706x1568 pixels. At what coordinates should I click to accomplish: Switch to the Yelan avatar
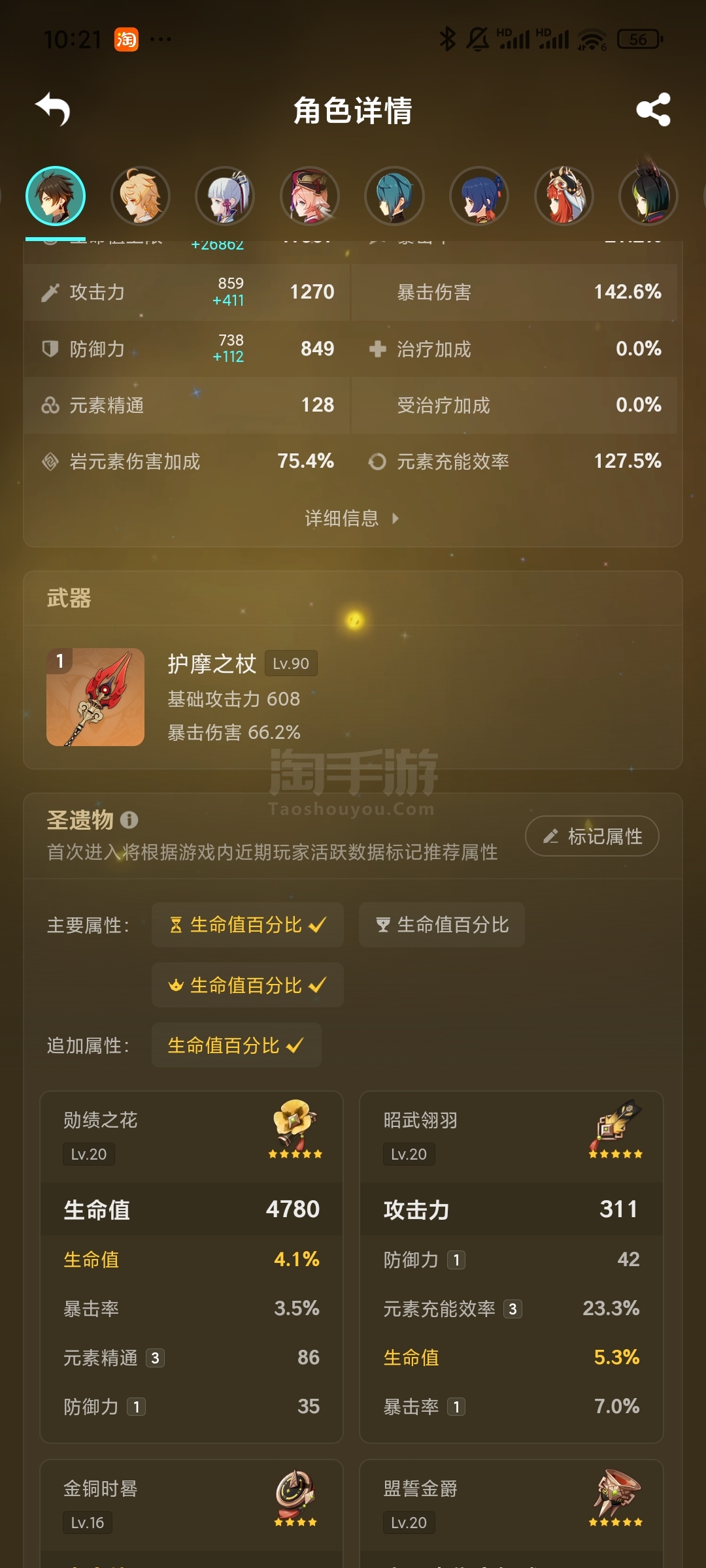pyautogui.click(x=479, y=196)
